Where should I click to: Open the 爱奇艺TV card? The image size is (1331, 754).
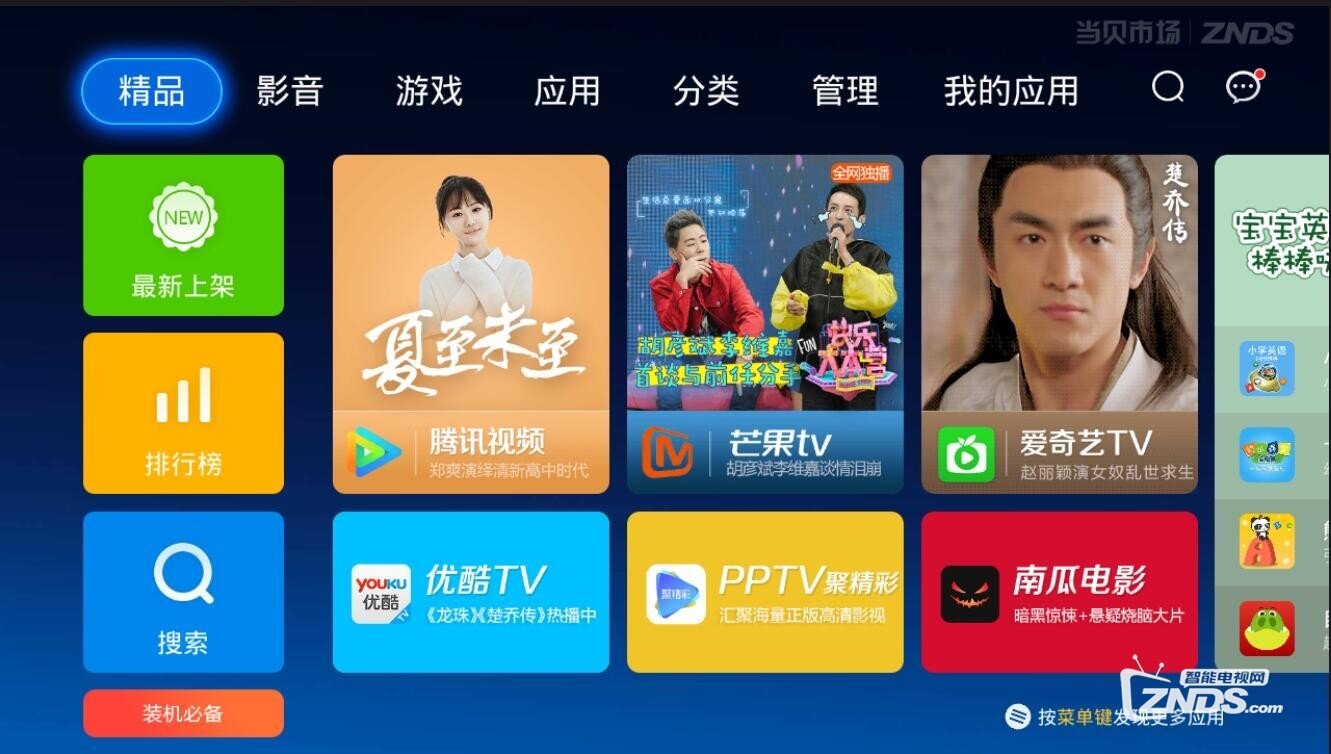coord(1059,324)
